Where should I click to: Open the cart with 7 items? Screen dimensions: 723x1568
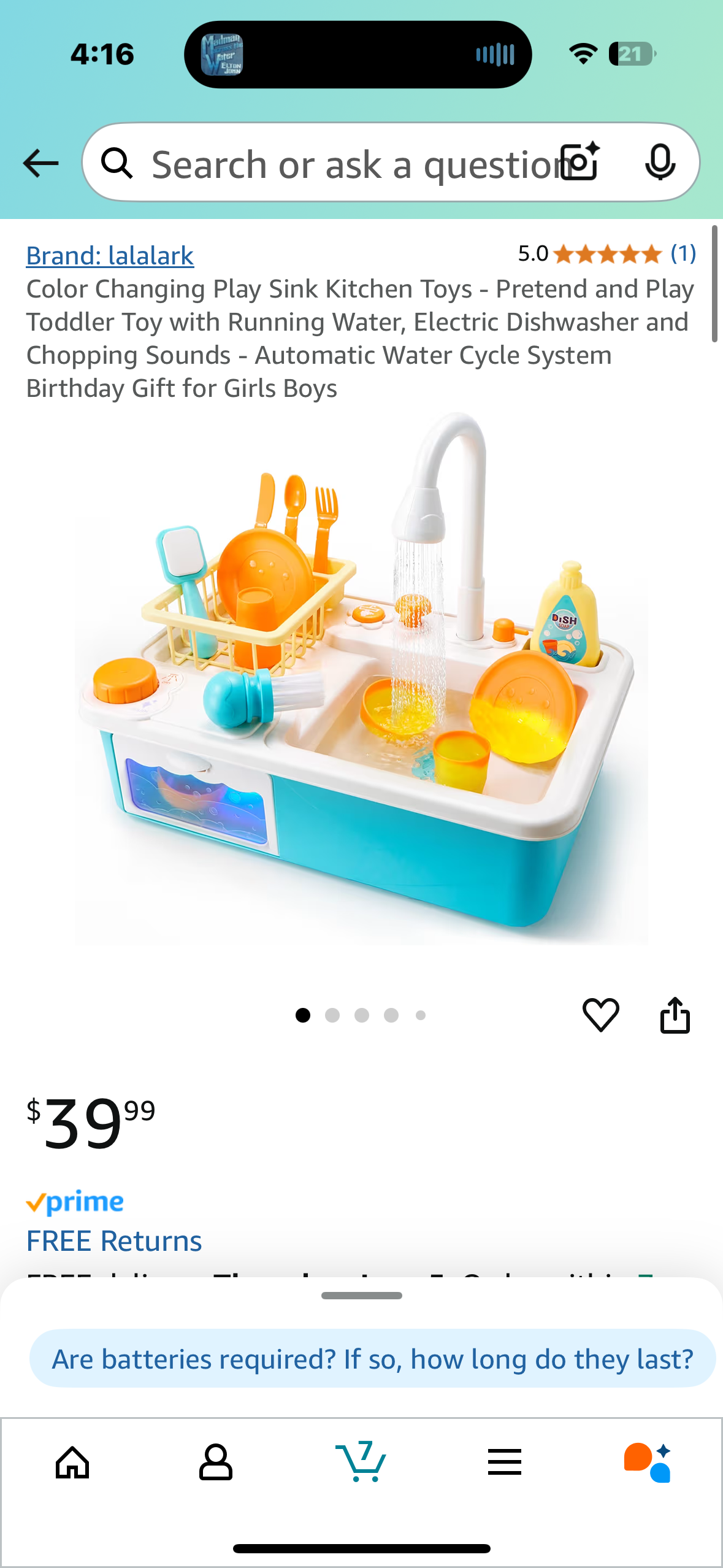[361, 1462]
